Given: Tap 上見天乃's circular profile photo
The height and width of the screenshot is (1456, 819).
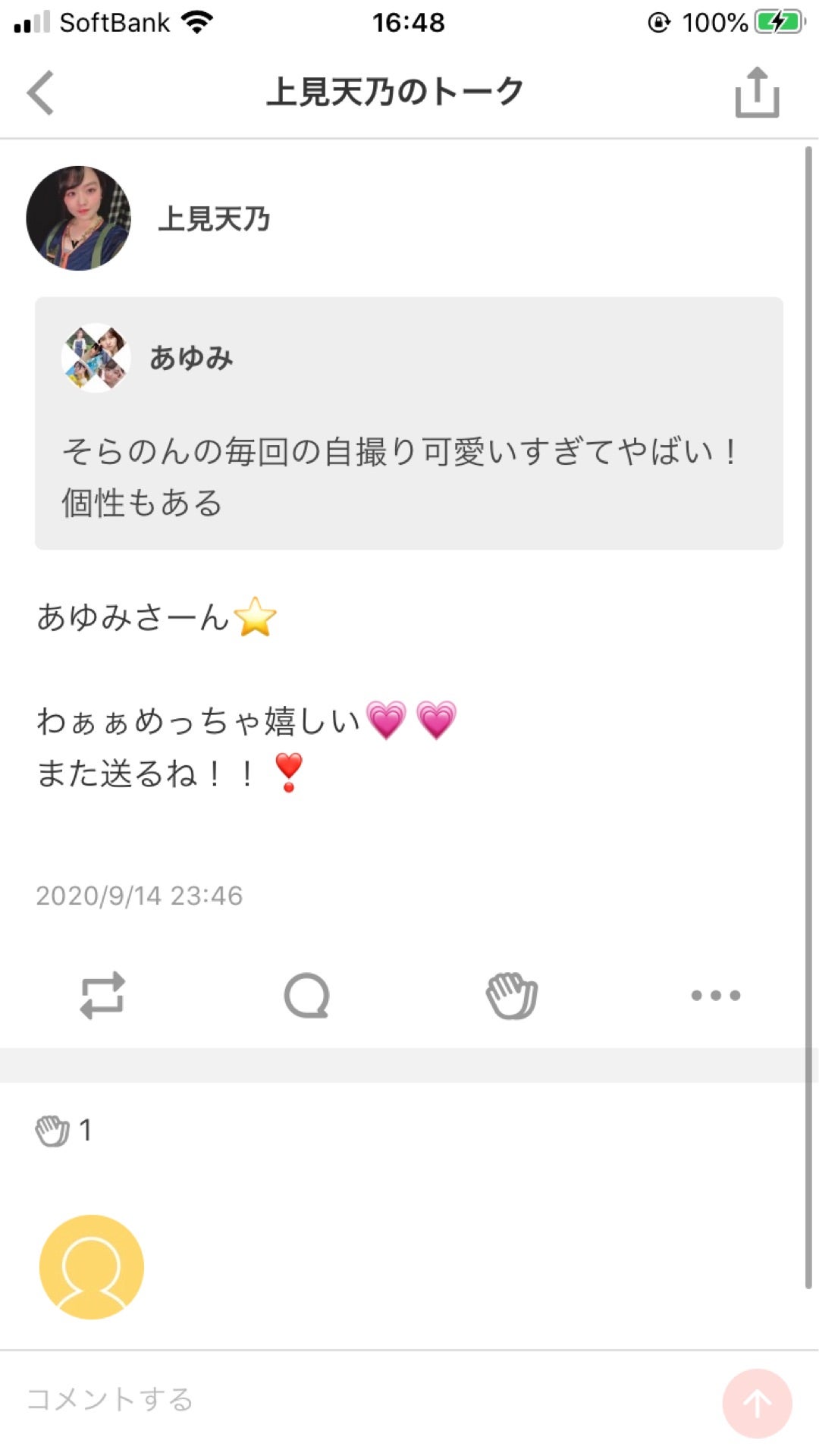Looking at the screenshot, I should 78,218.
